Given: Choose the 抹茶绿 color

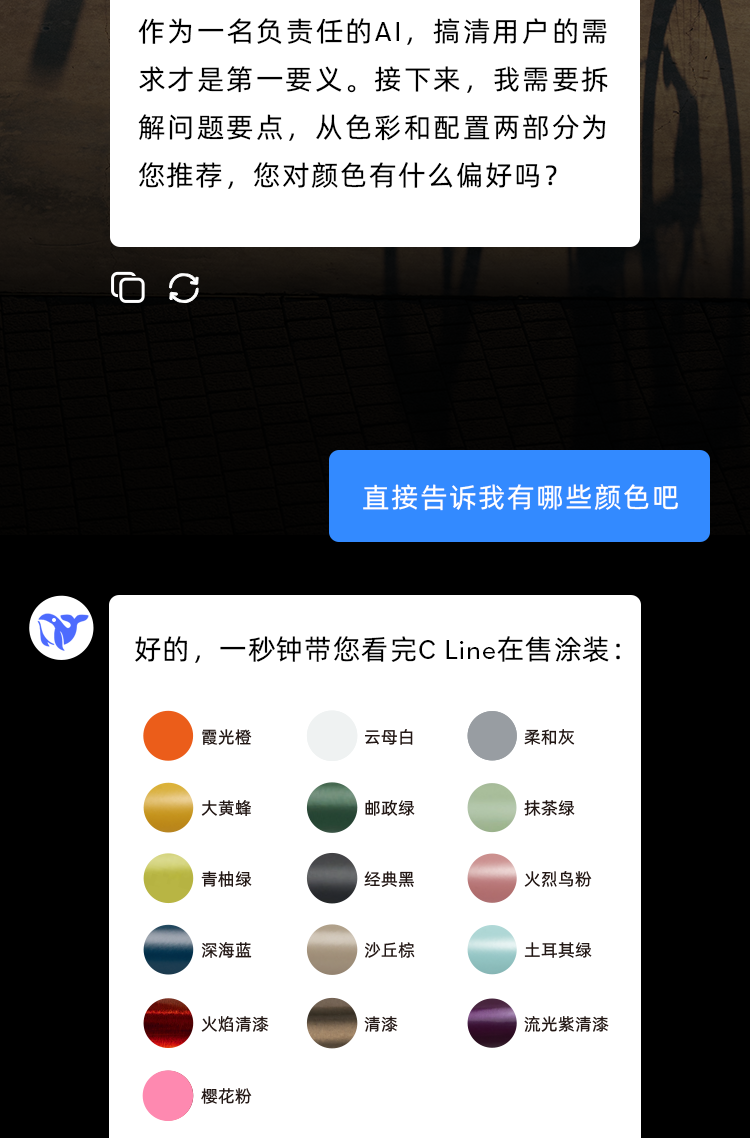Looking at the screenshot, I should [492, 807].
